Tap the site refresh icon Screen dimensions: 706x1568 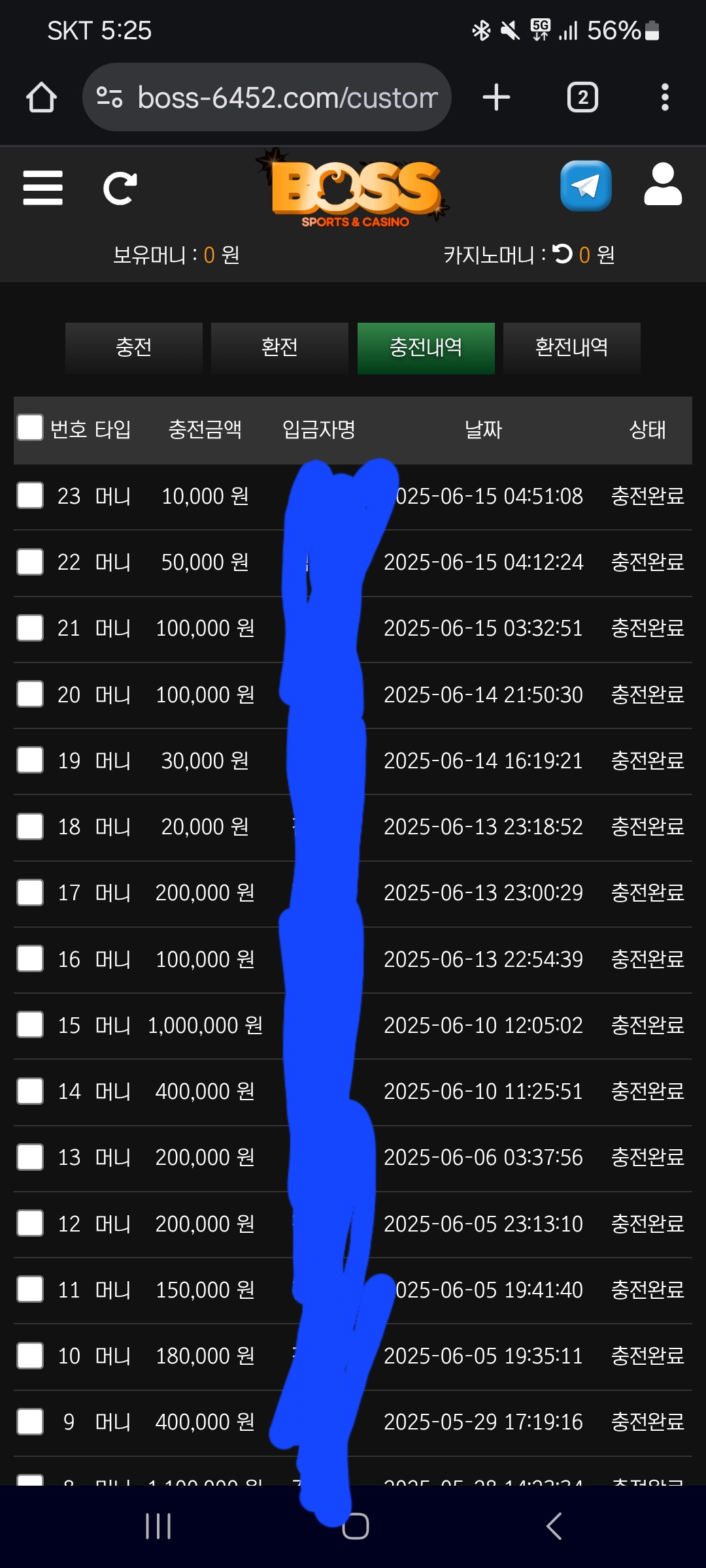(x=120, y=189)
